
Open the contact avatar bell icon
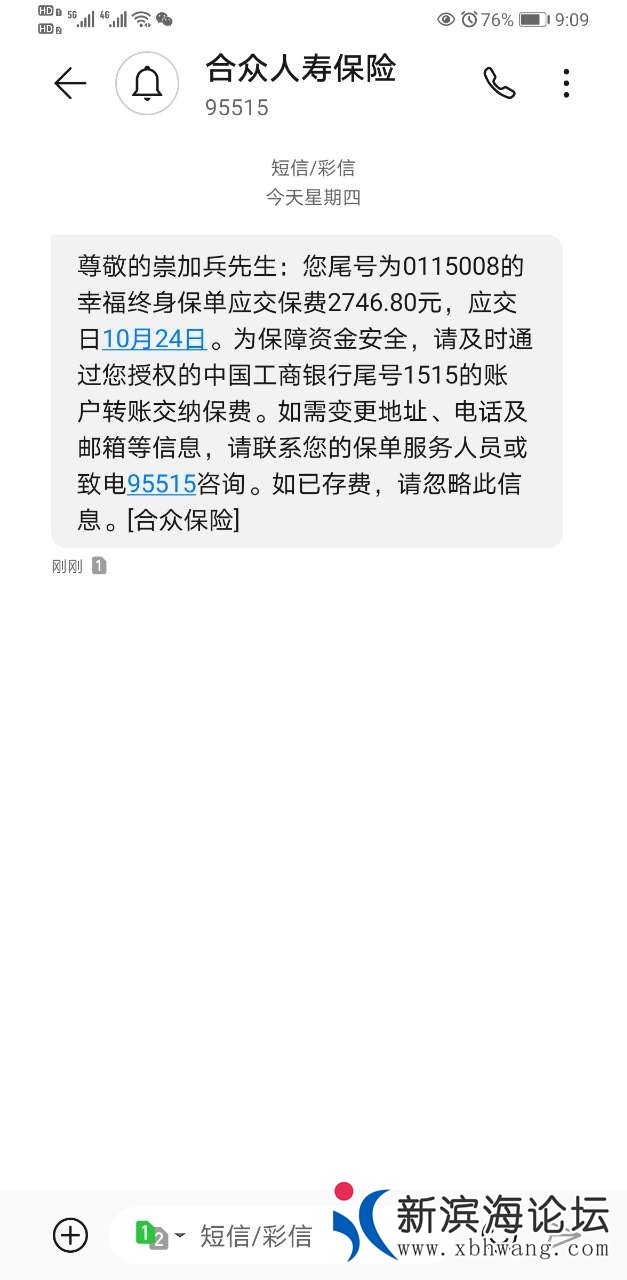(147, 84)
